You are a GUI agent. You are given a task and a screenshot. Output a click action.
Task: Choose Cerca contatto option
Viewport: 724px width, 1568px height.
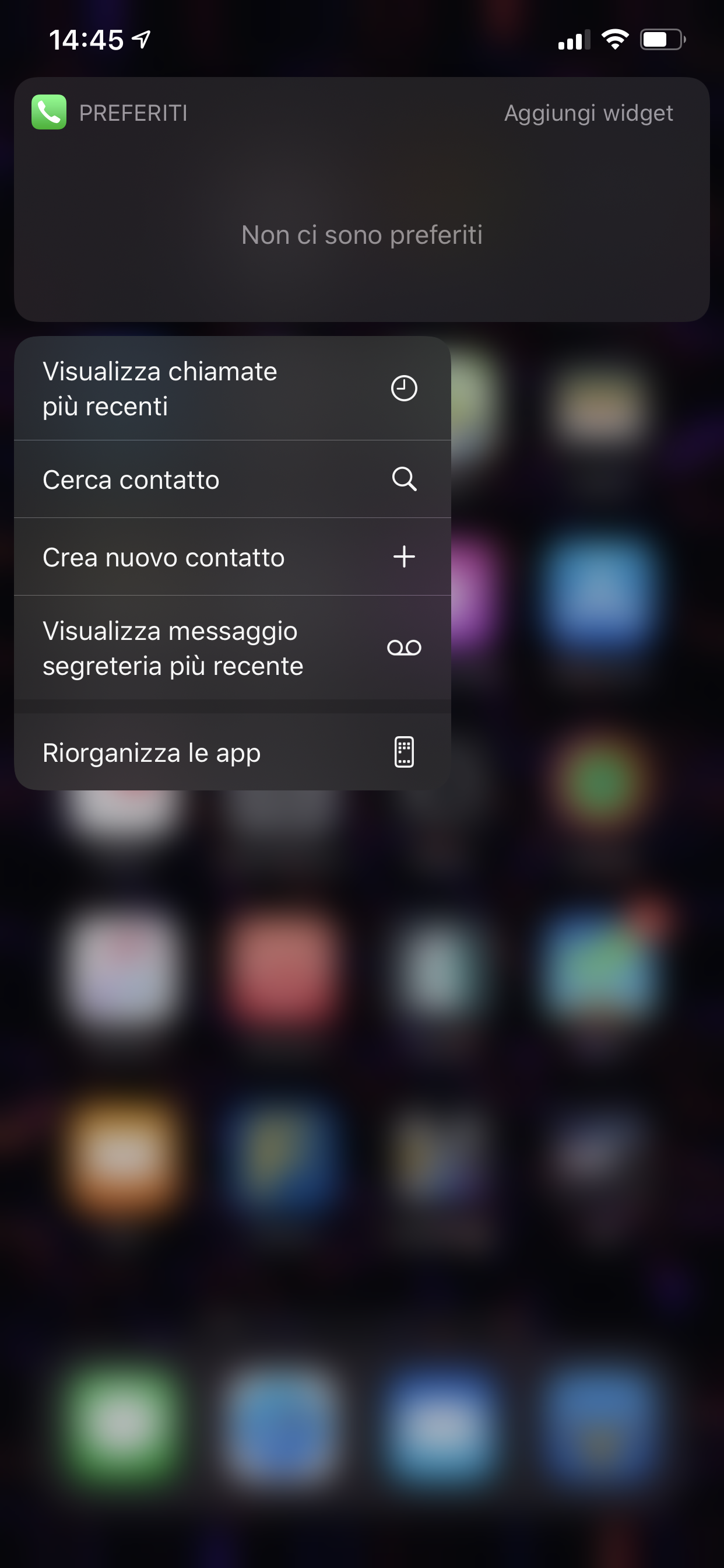point(233,479)
